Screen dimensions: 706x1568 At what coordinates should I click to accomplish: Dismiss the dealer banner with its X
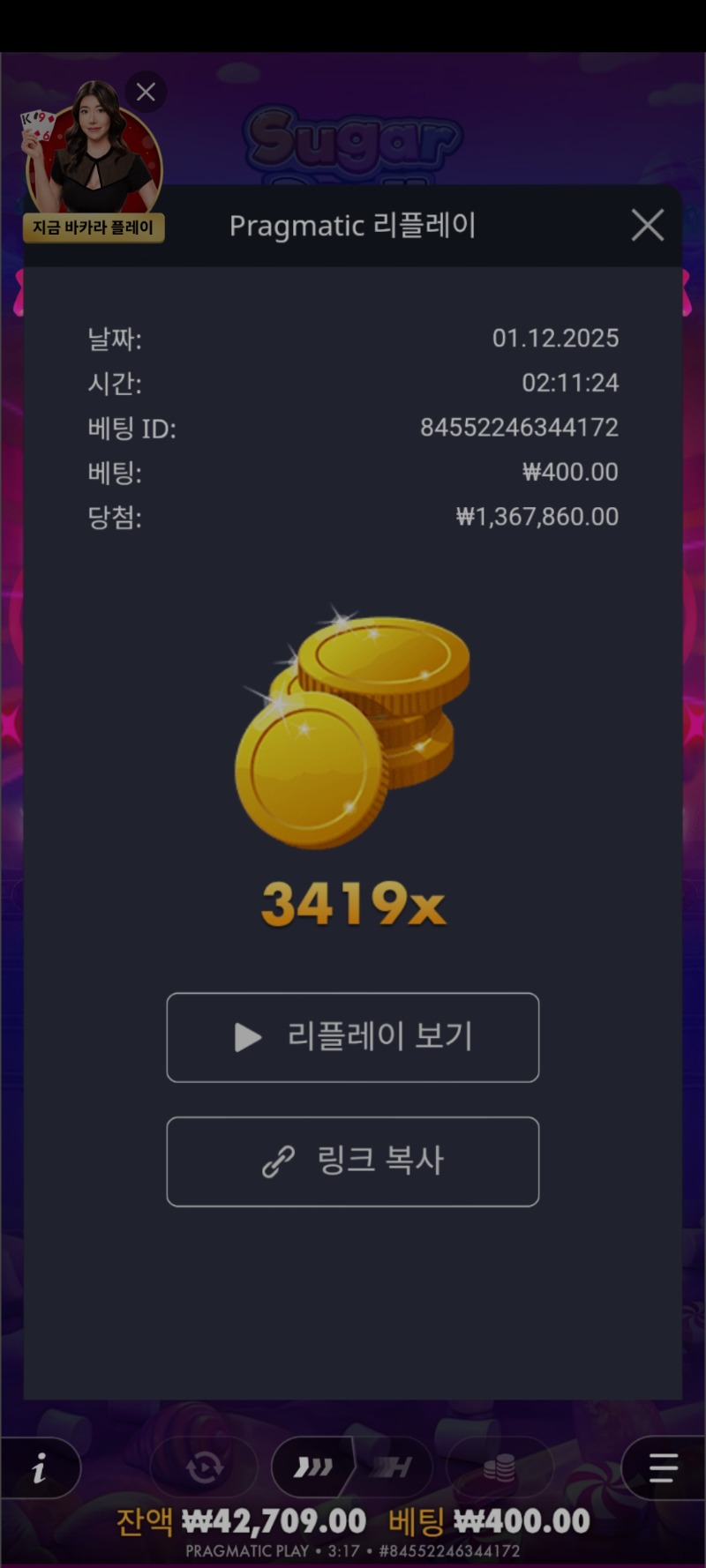click(x=146, y=91)
